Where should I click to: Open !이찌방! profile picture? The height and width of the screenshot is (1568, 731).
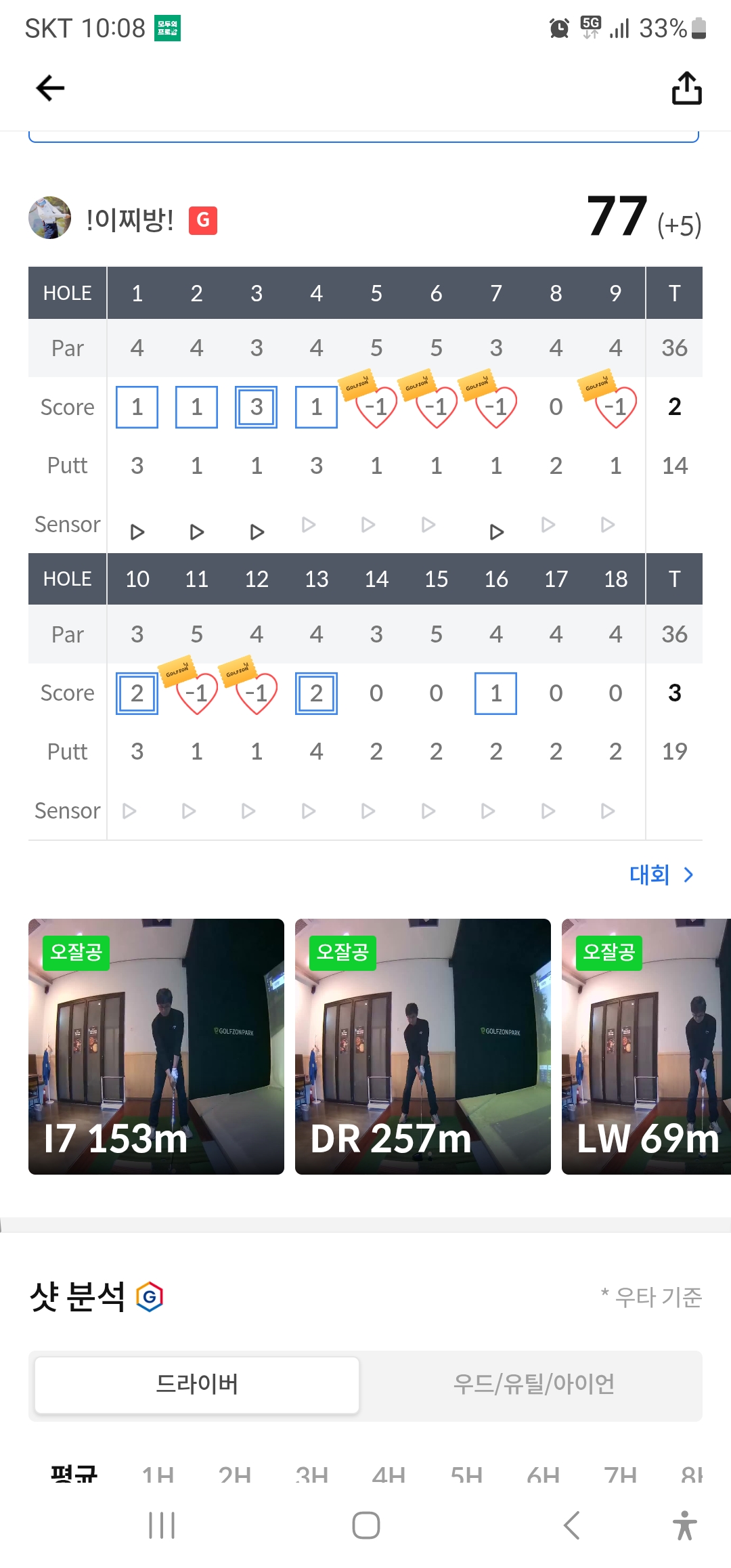point(49,218)
